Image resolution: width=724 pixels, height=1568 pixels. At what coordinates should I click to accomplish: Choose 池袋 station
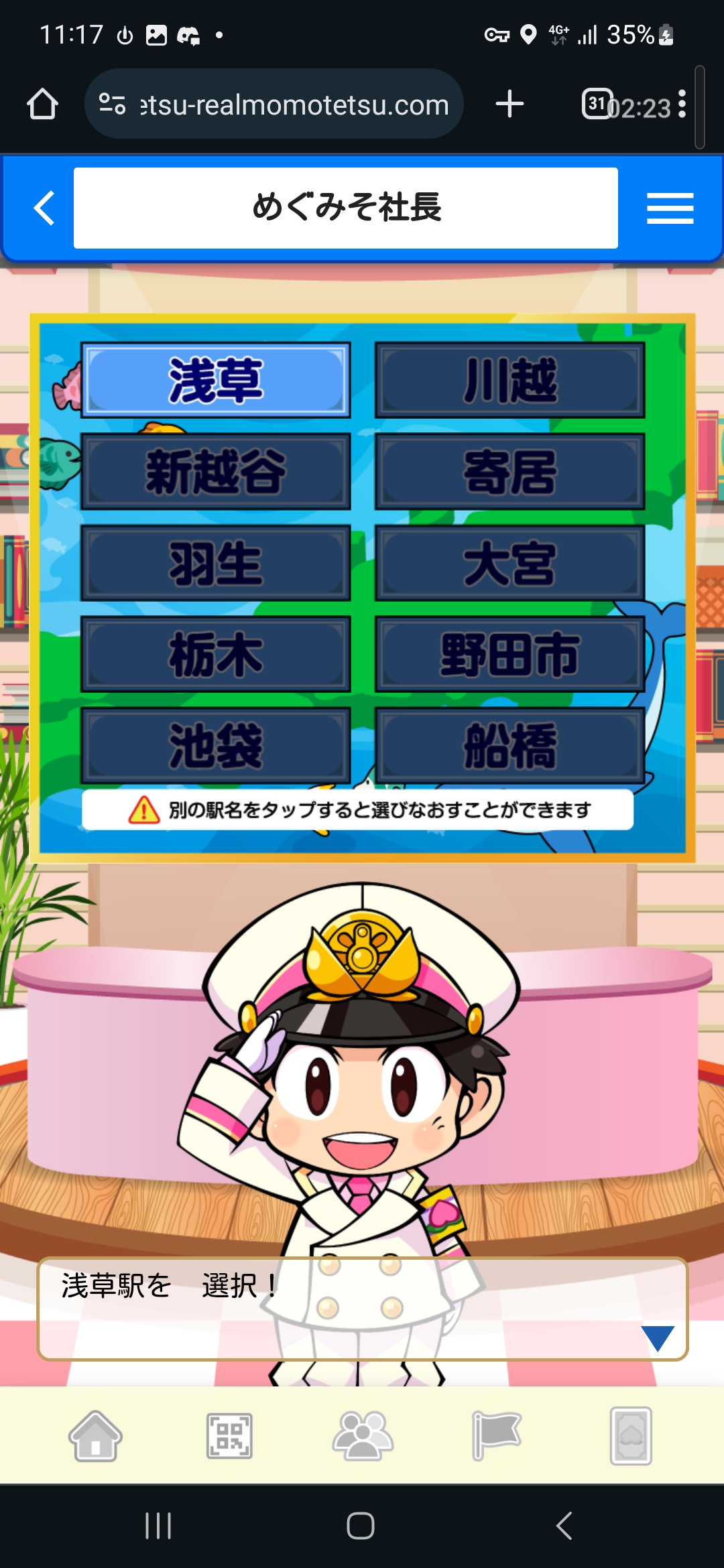click(x=216, y=745)
